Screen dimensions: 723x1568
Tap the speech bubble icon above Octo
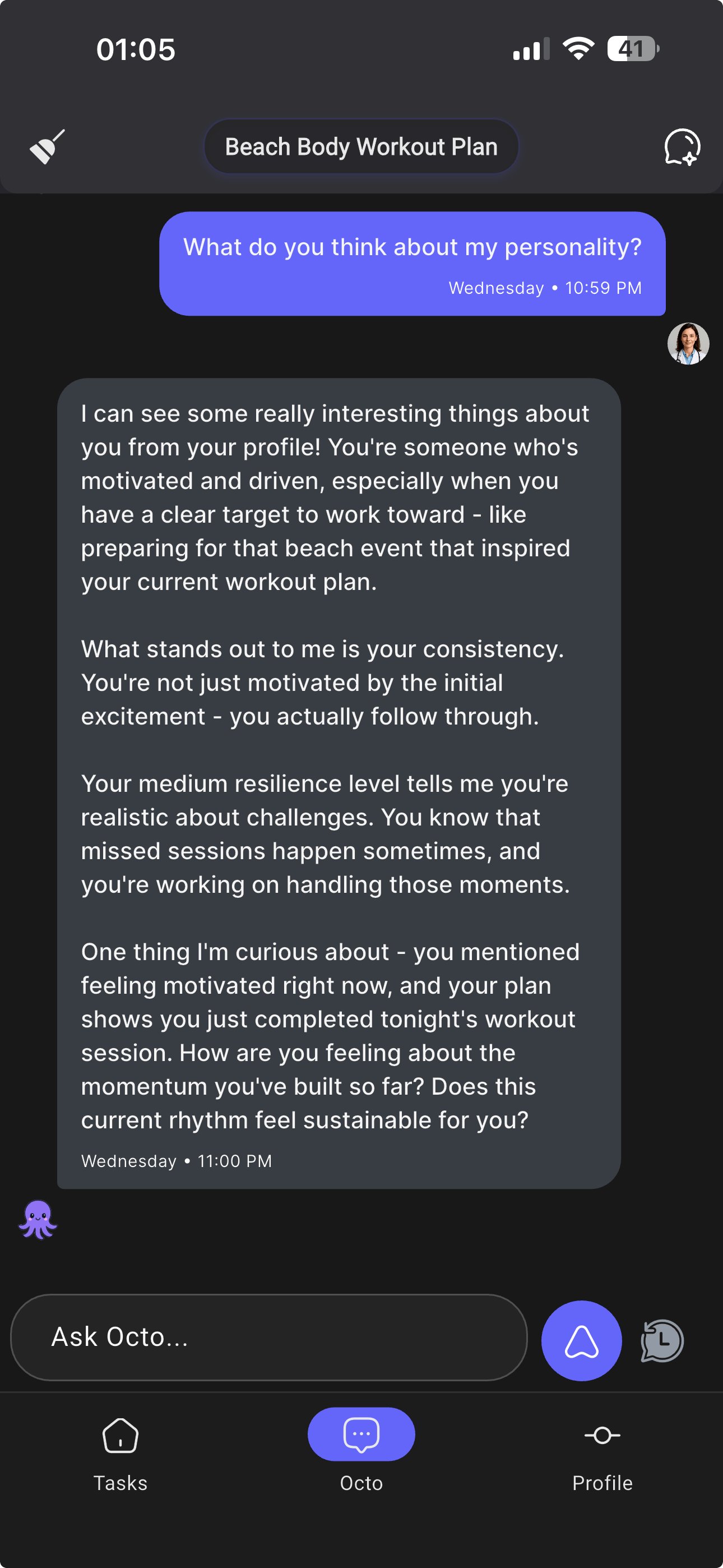point(361,1433)
